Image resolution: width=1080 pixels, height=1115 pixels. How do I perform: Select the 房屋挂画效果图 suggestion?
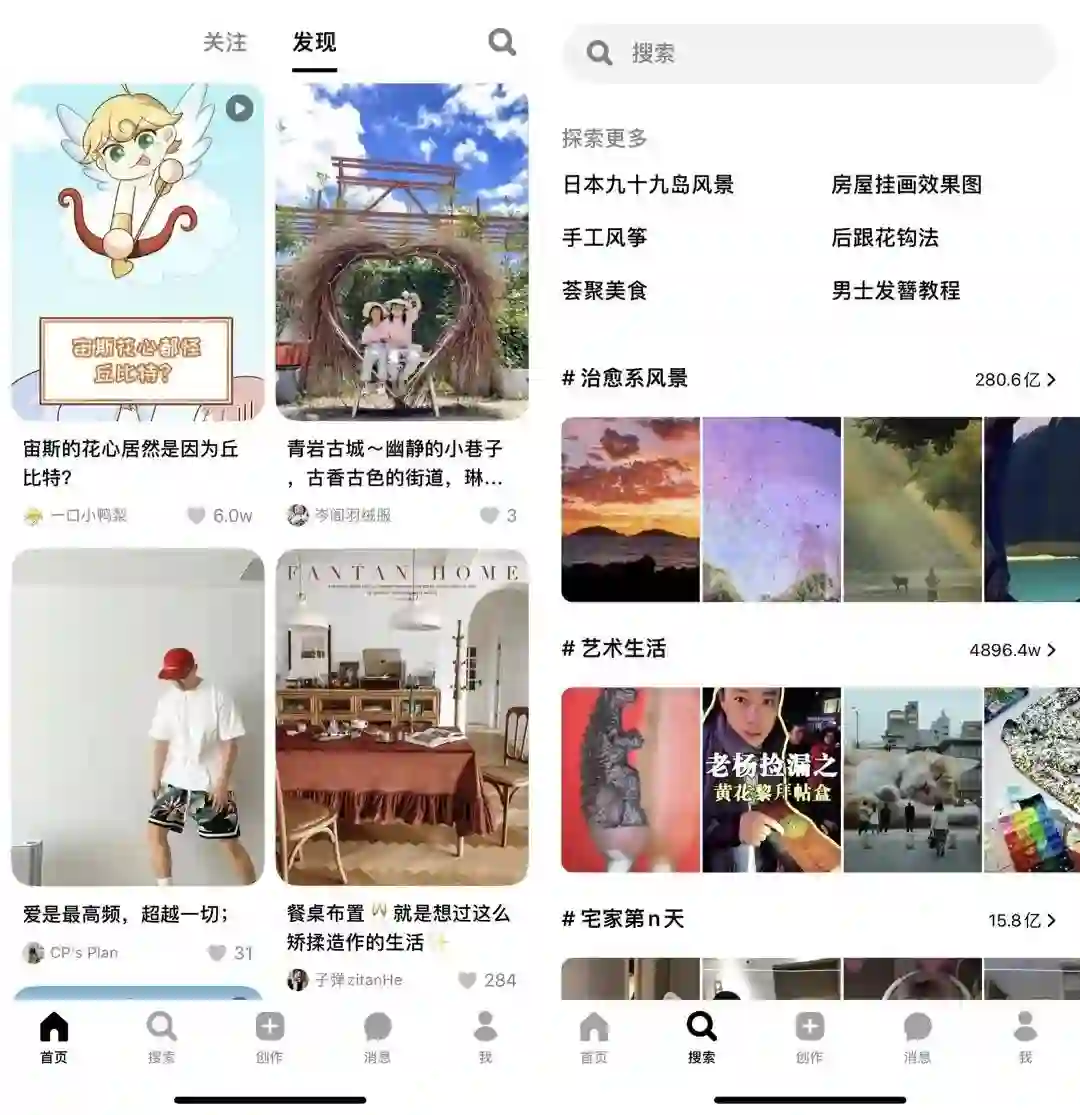click(906, 185)
